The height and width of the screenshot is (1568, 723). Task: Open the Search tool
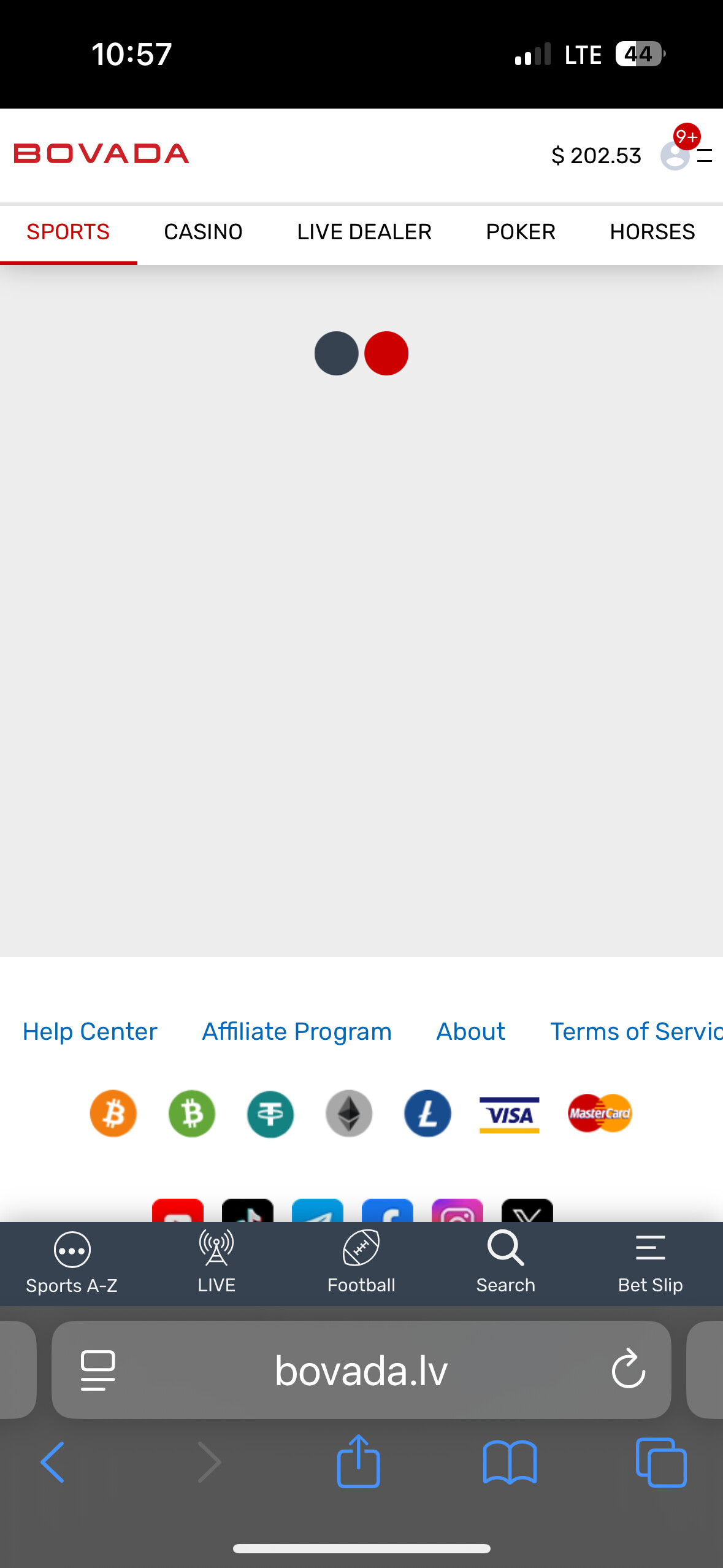click(x=506, y=1262)
